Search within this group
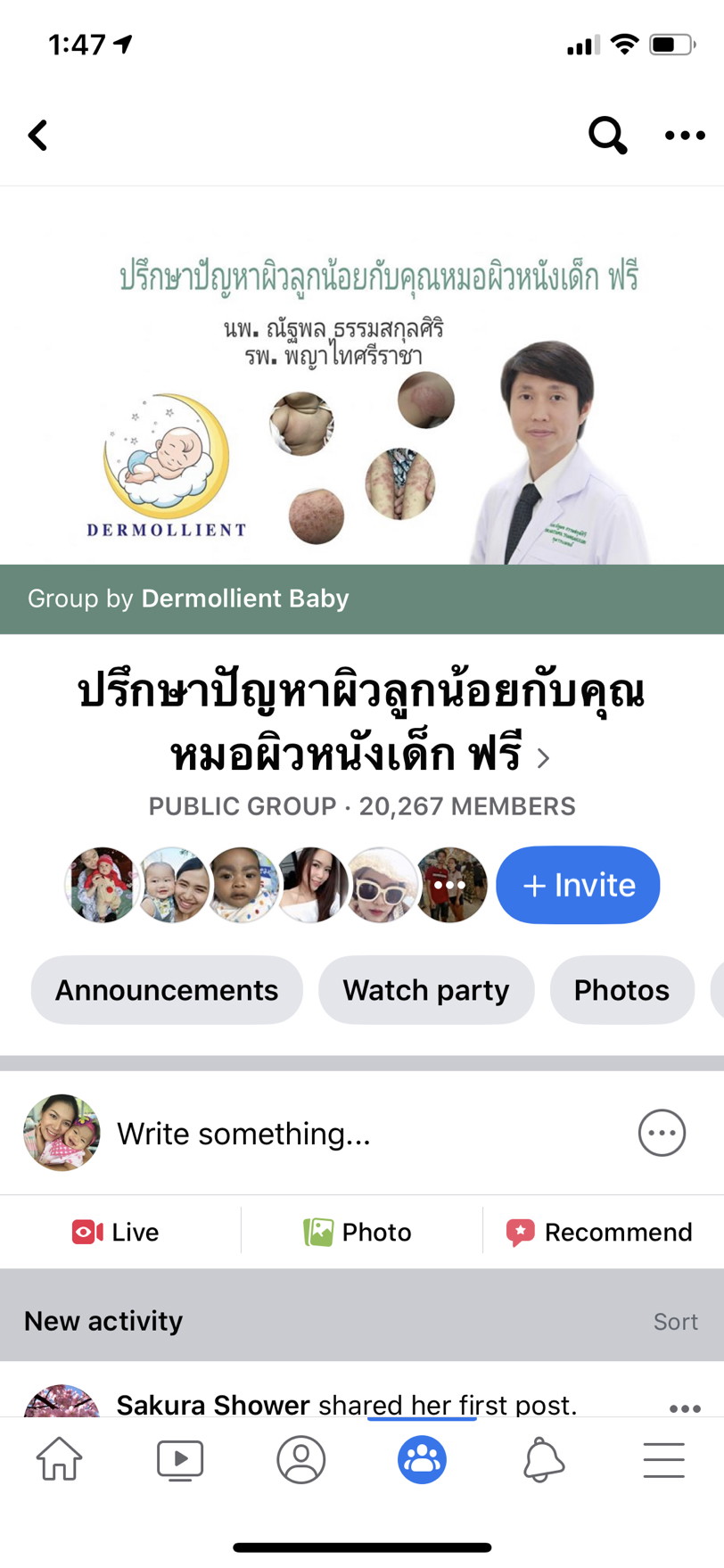 (607, 136)
